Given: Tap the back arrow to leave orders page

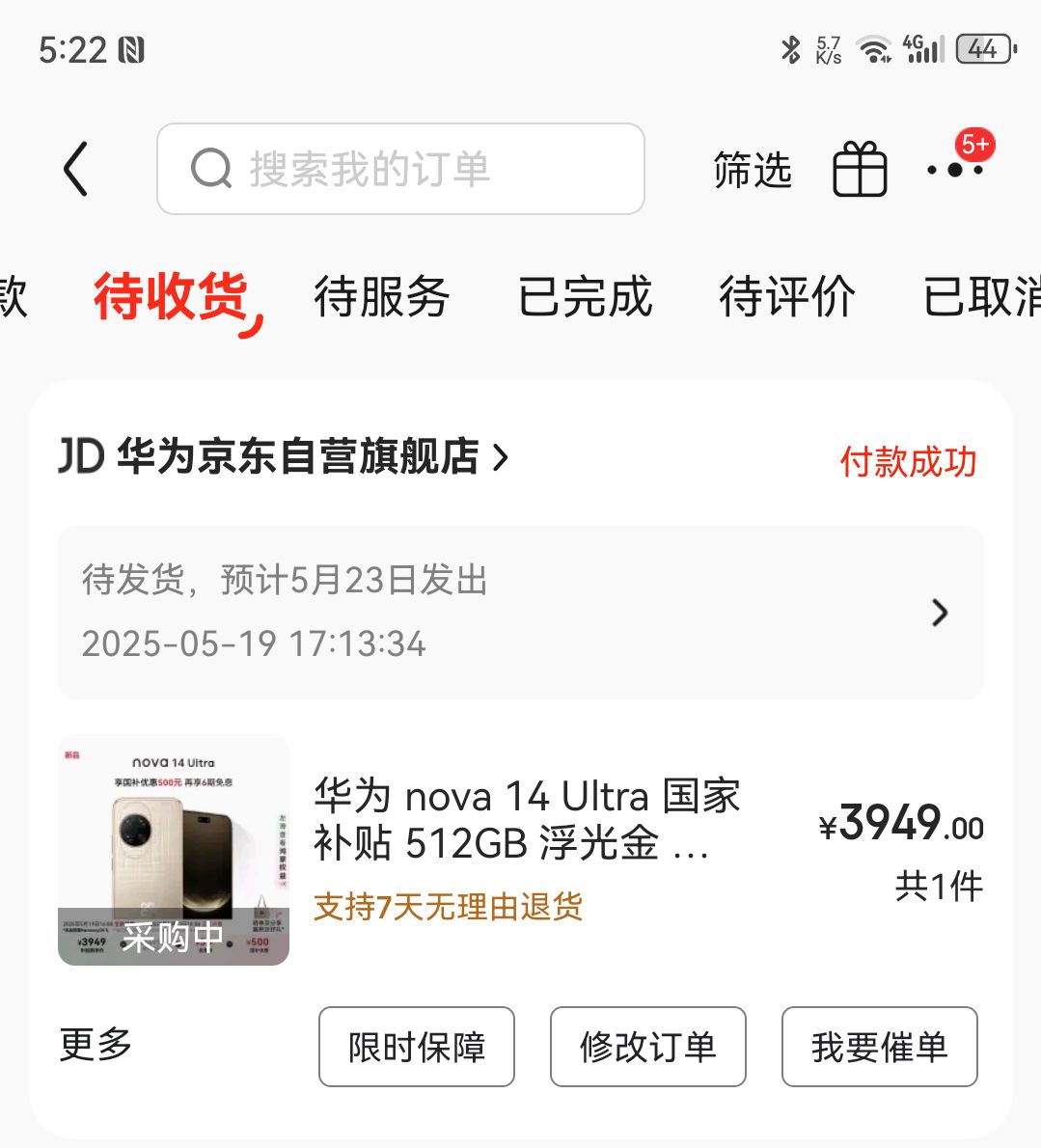Looking at the screenshot, I should pos(76,168).
